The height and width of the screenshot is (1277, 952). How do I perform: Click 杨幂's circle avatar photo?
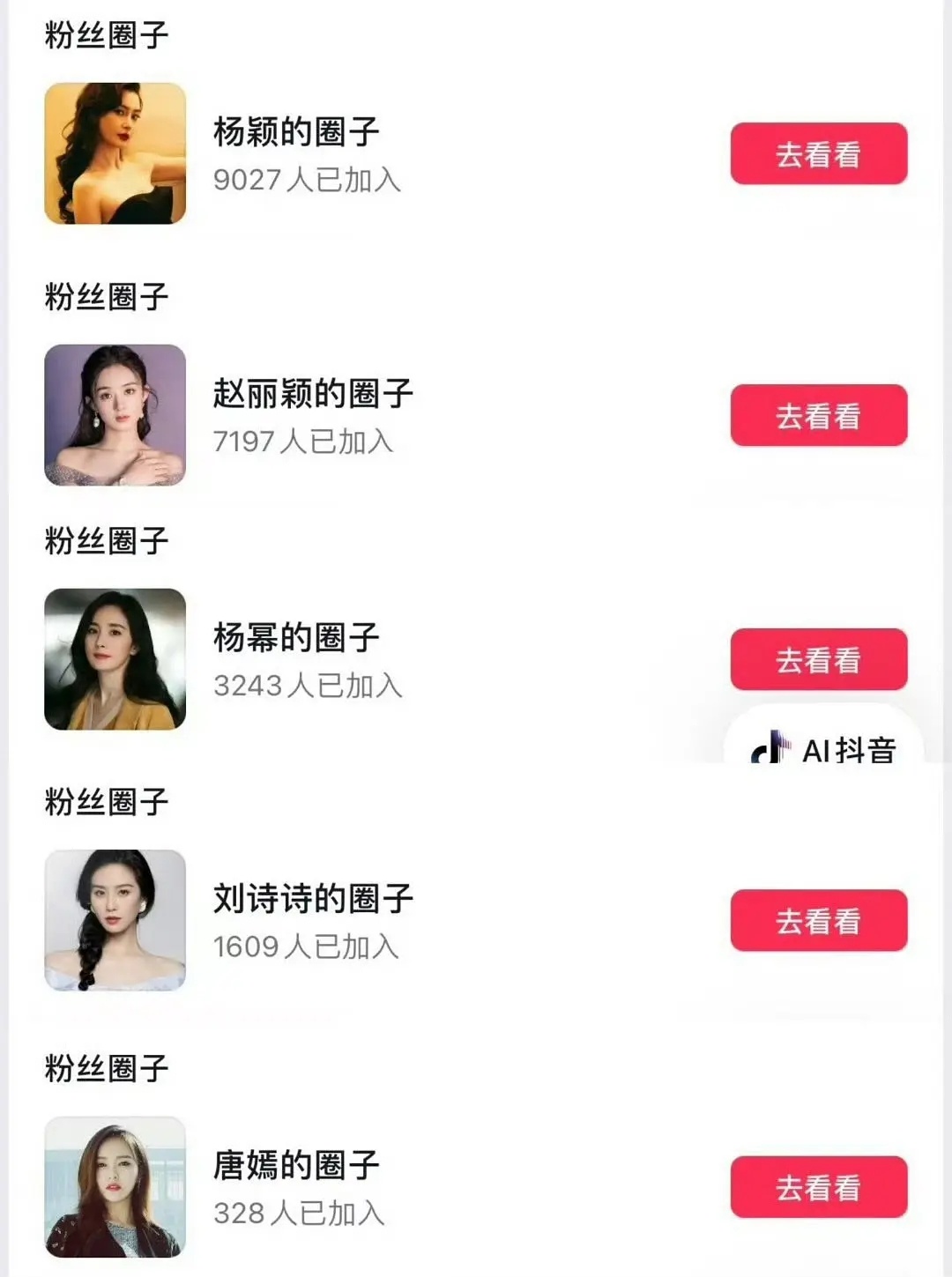115,658
